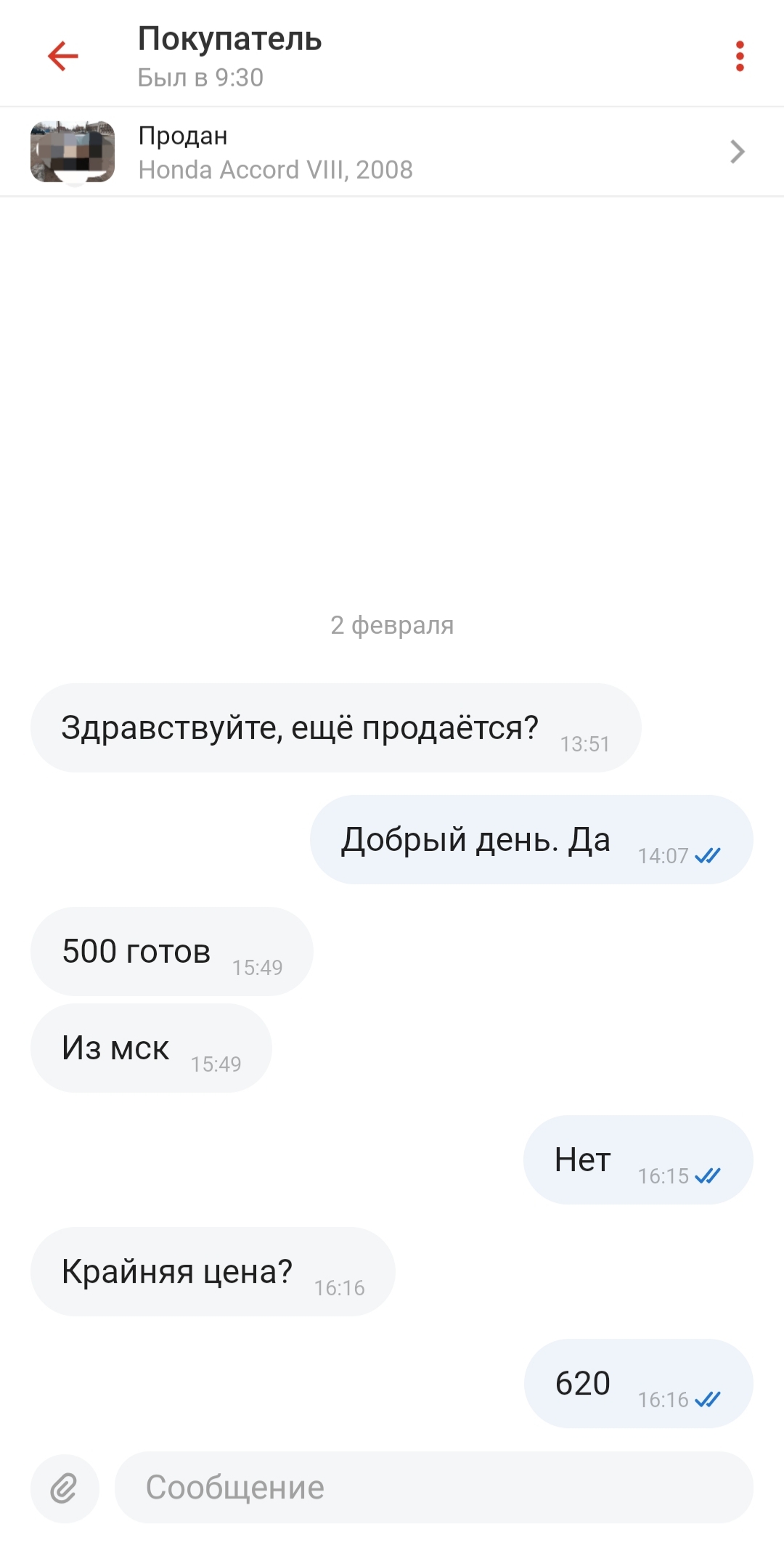Open the sold Honda Accord VIII listing

tap(392, 152)
